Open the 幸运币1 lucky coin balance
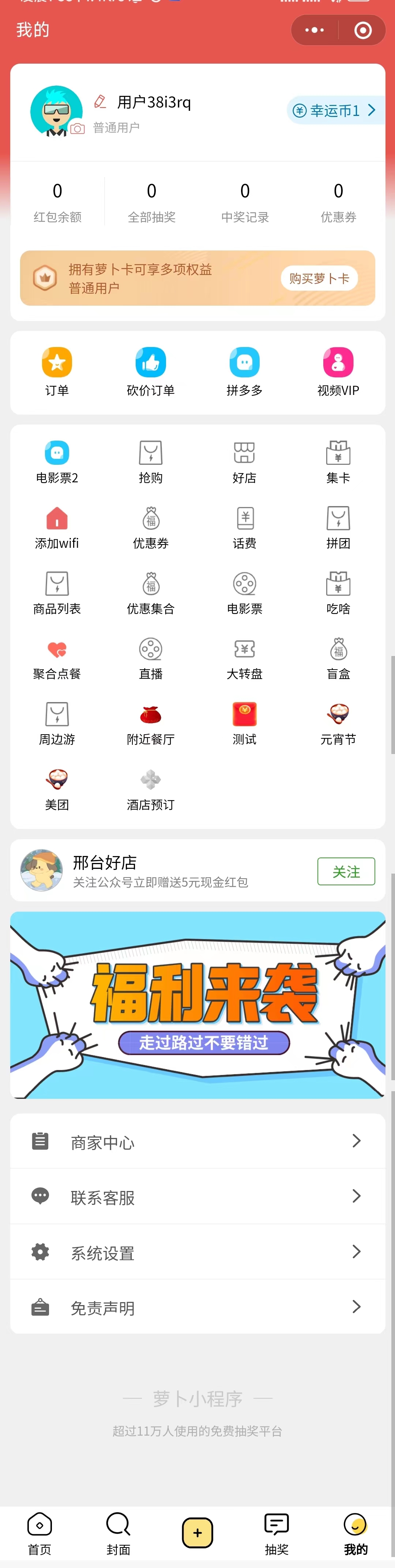Screen dimensions: 395x1568 [334, 110]
